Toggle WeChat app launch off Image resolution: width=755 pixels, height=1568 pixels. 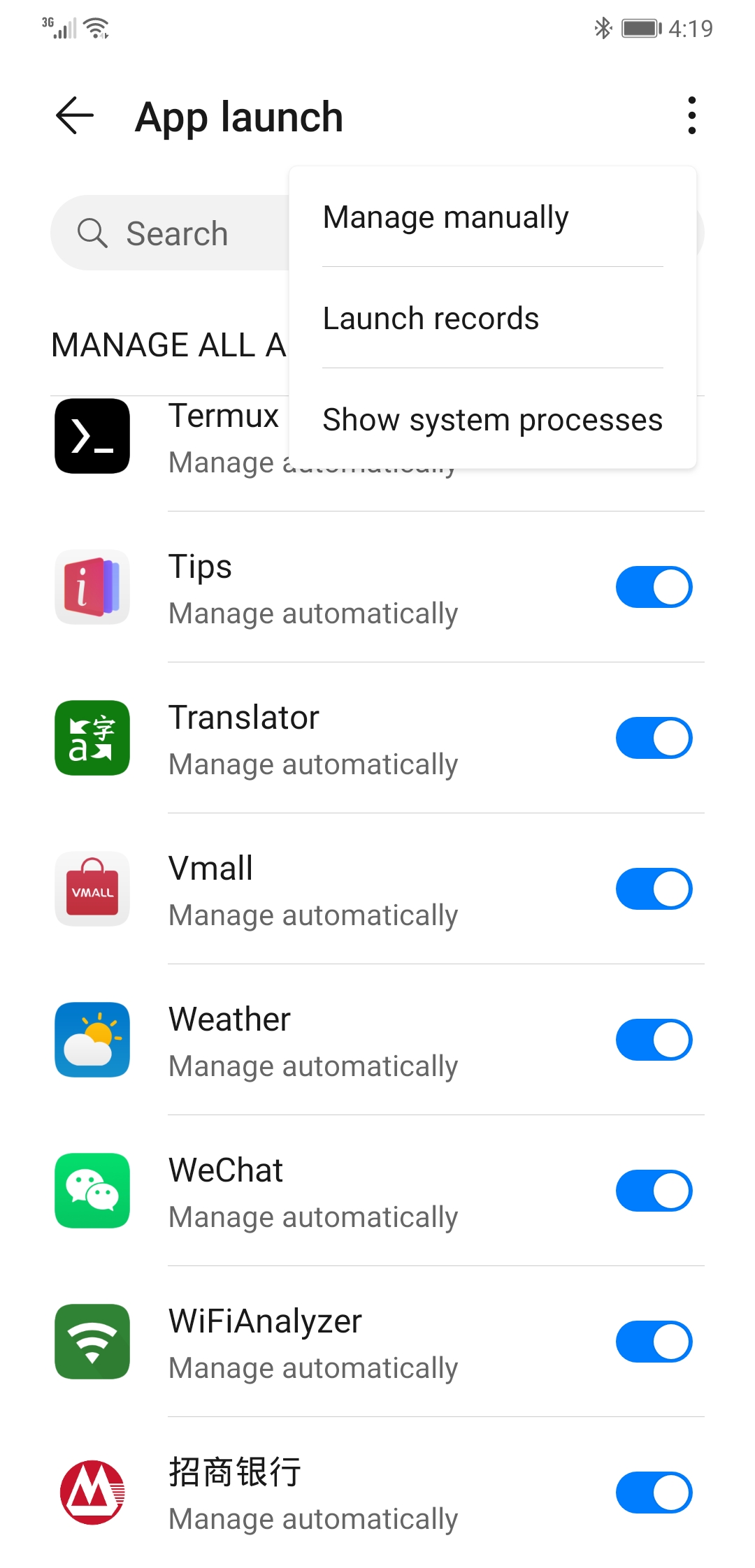[654, 1191]
